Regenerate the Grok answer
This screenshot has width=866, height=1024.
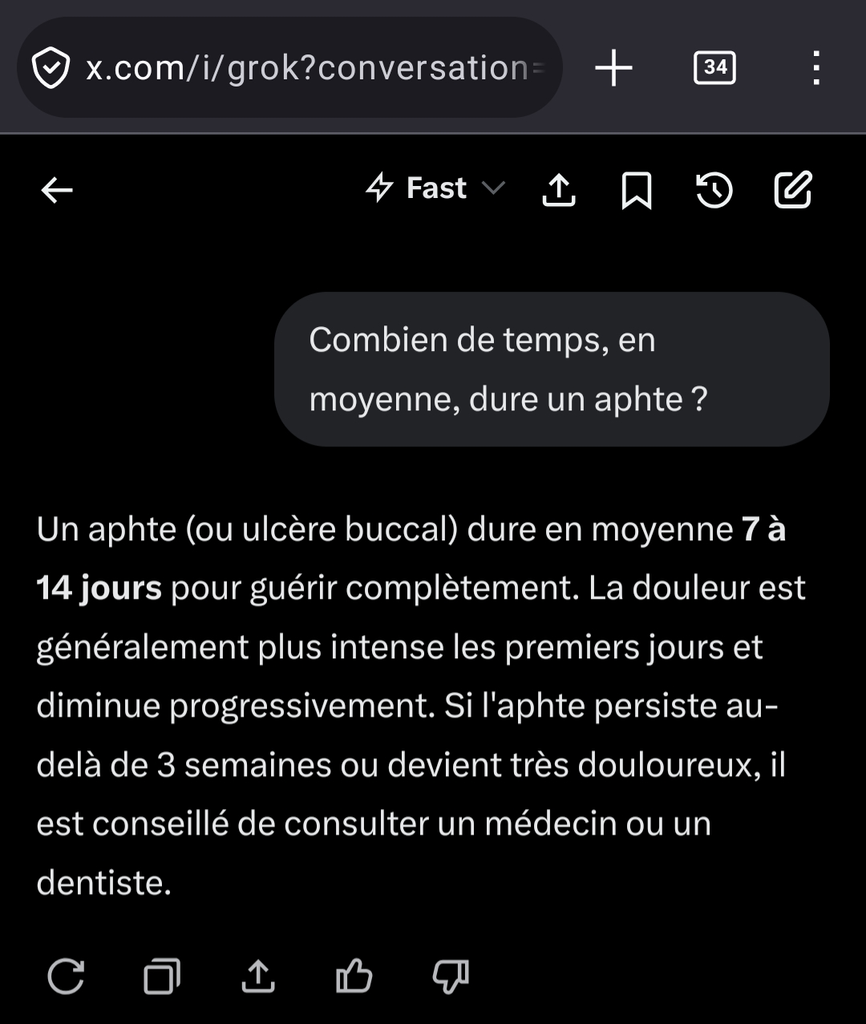tap(66, 975)
